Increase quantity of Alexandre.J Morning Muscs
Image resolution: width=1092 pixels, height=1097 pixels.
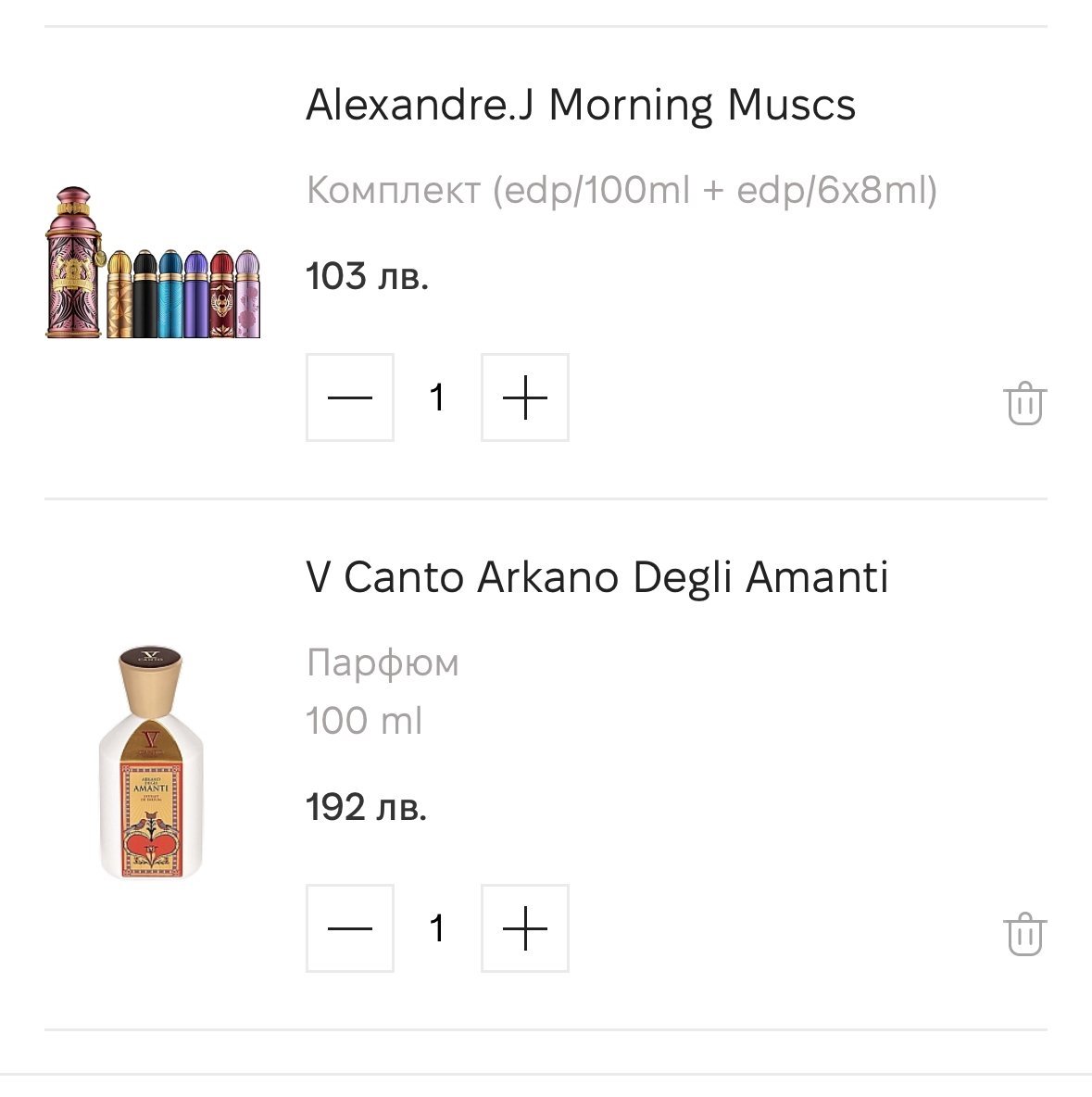525,397
